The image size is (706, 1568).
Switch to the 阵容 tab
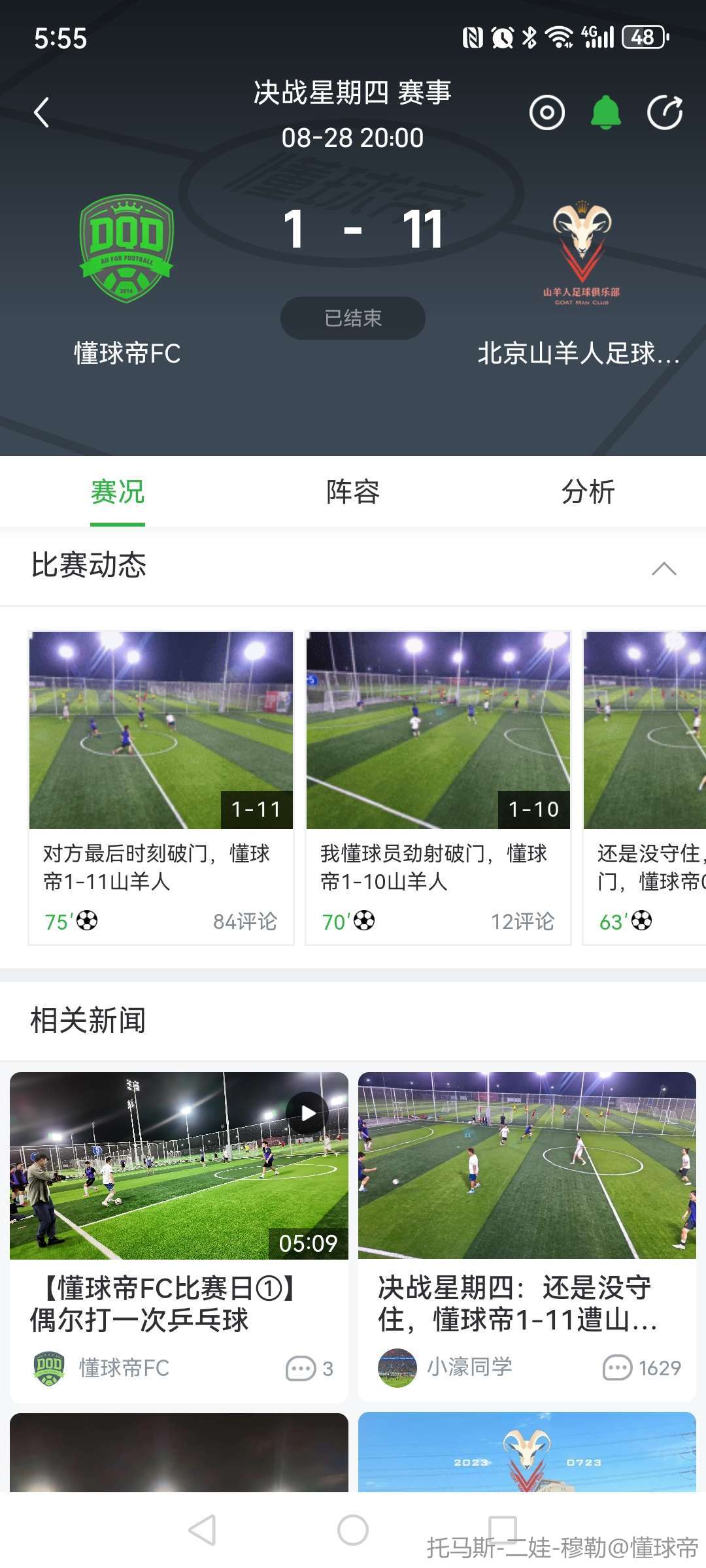(353, 492)
